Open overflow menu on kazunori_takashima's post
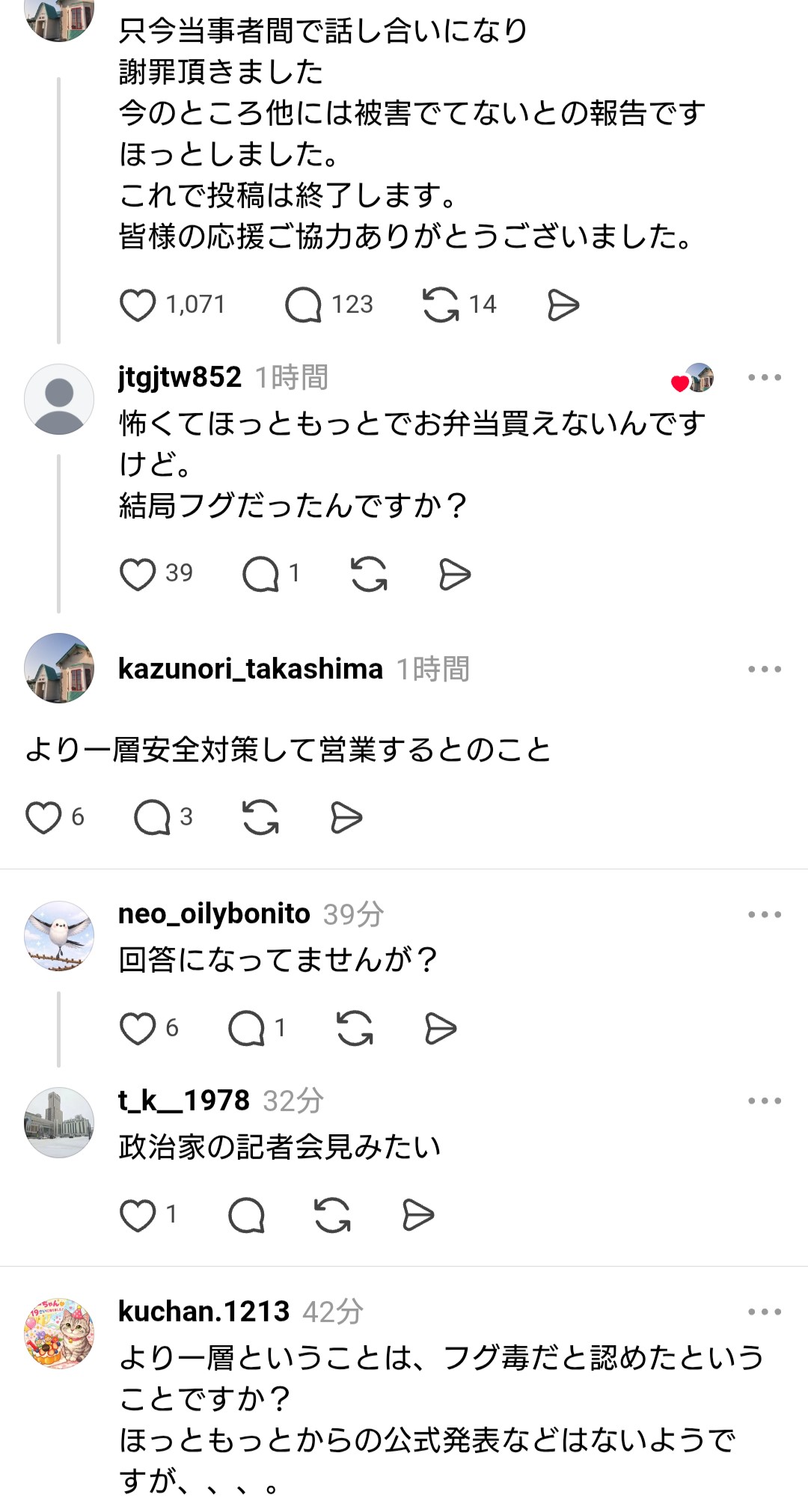Screen dimensions: 808x1512 764,670
